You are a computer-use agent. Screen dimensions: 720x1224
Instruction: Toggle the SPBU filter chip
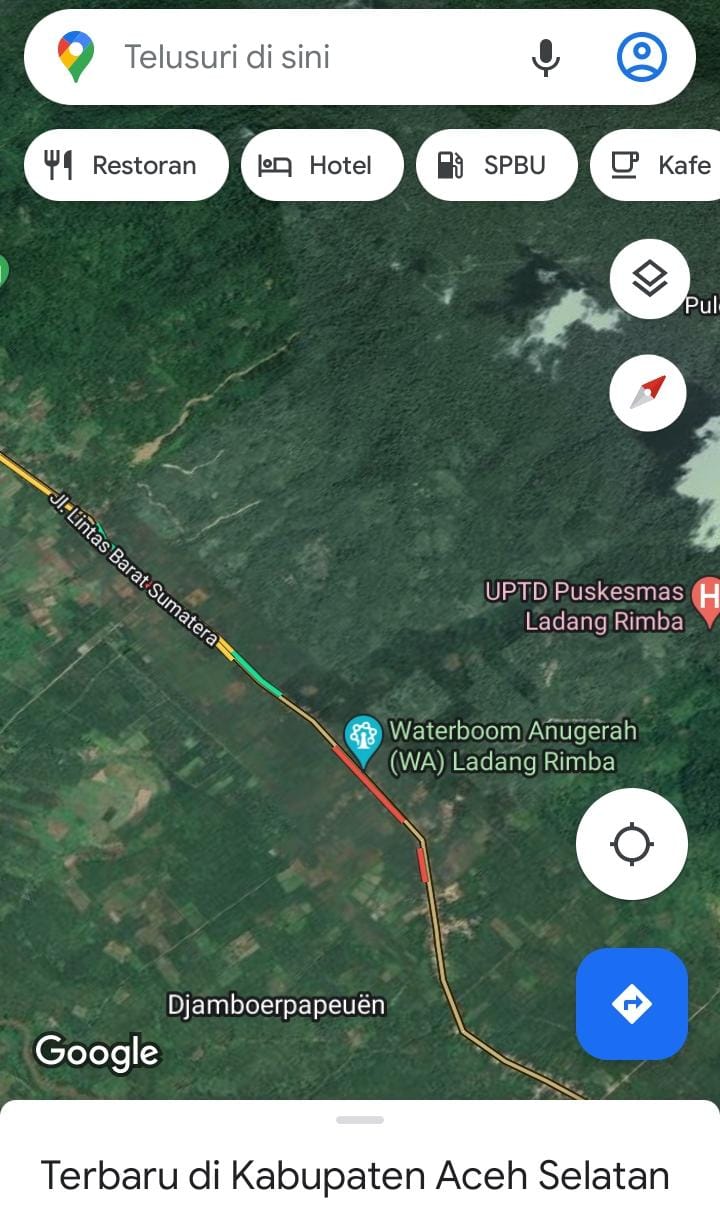click(x=497, y=165)
